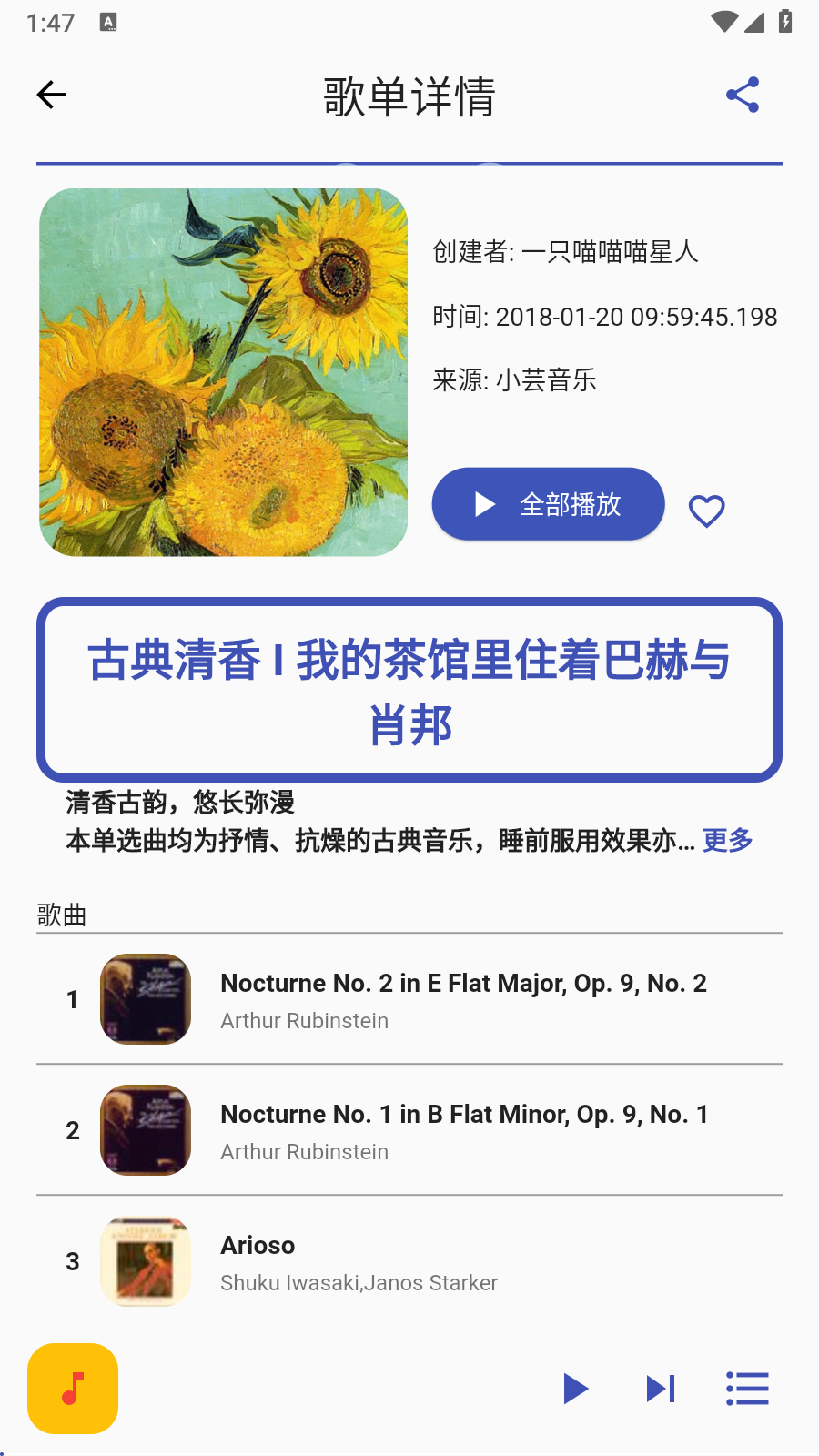The image size is (819, 1456).
Task: Play Nocturne No. 1 in B Flat Minor
Action: click(463, 1130)
